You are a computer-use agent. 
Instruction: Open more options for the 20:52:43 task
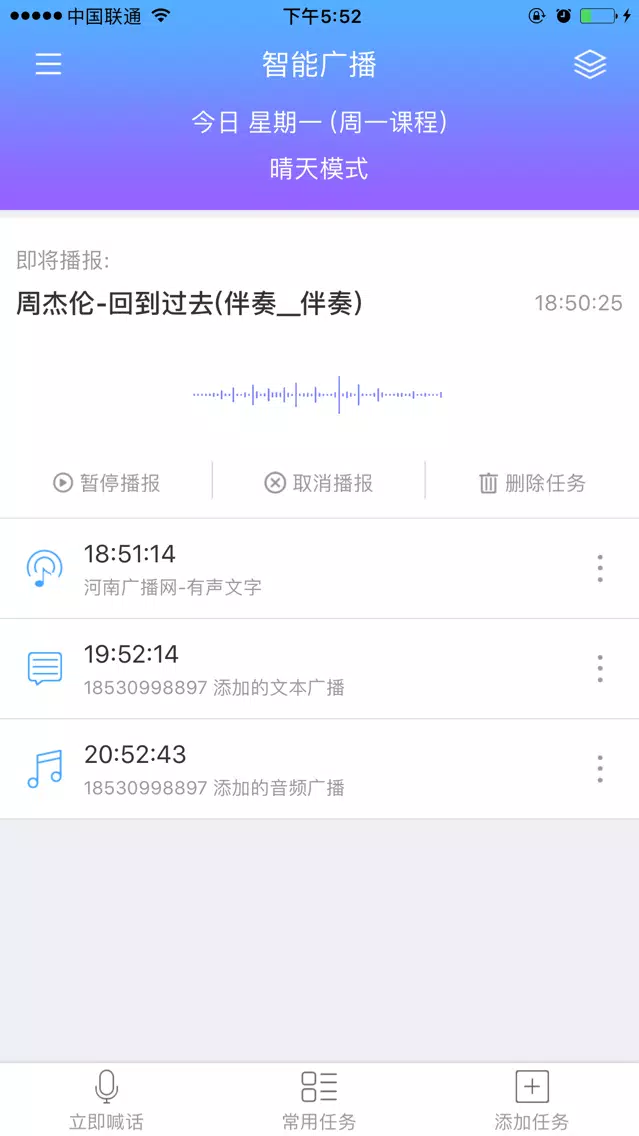click(x=600, y=769)
